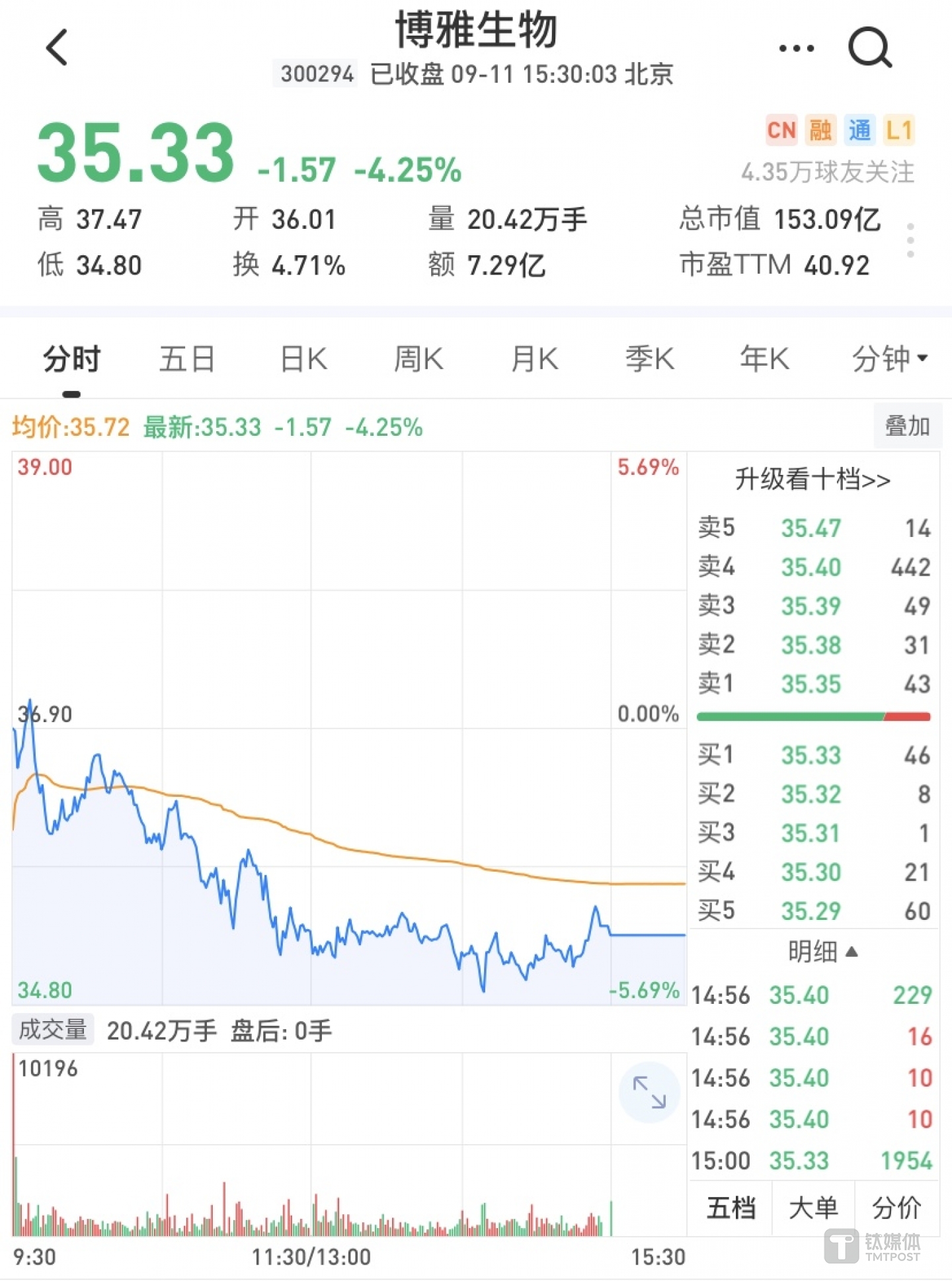The image size is (952, 1281).
Task: Switch to the 五日 chart tab
Action: pyautogui.click(x=187, y=359)
